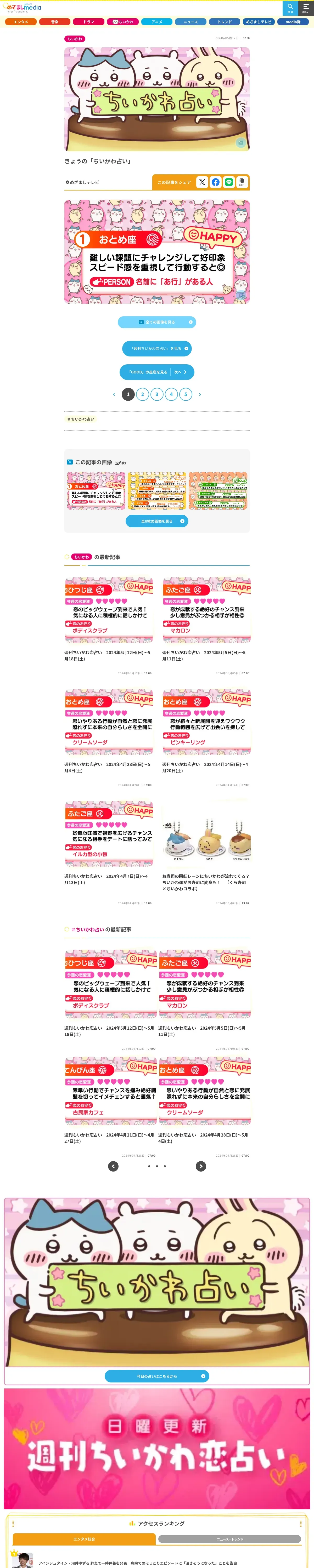This screenshot has width=314, height=1568.
Task: Open the 日曜更新 週刊ちいかわ恋占い banner
Action: pyautogui.click(x=157, y=1448)
